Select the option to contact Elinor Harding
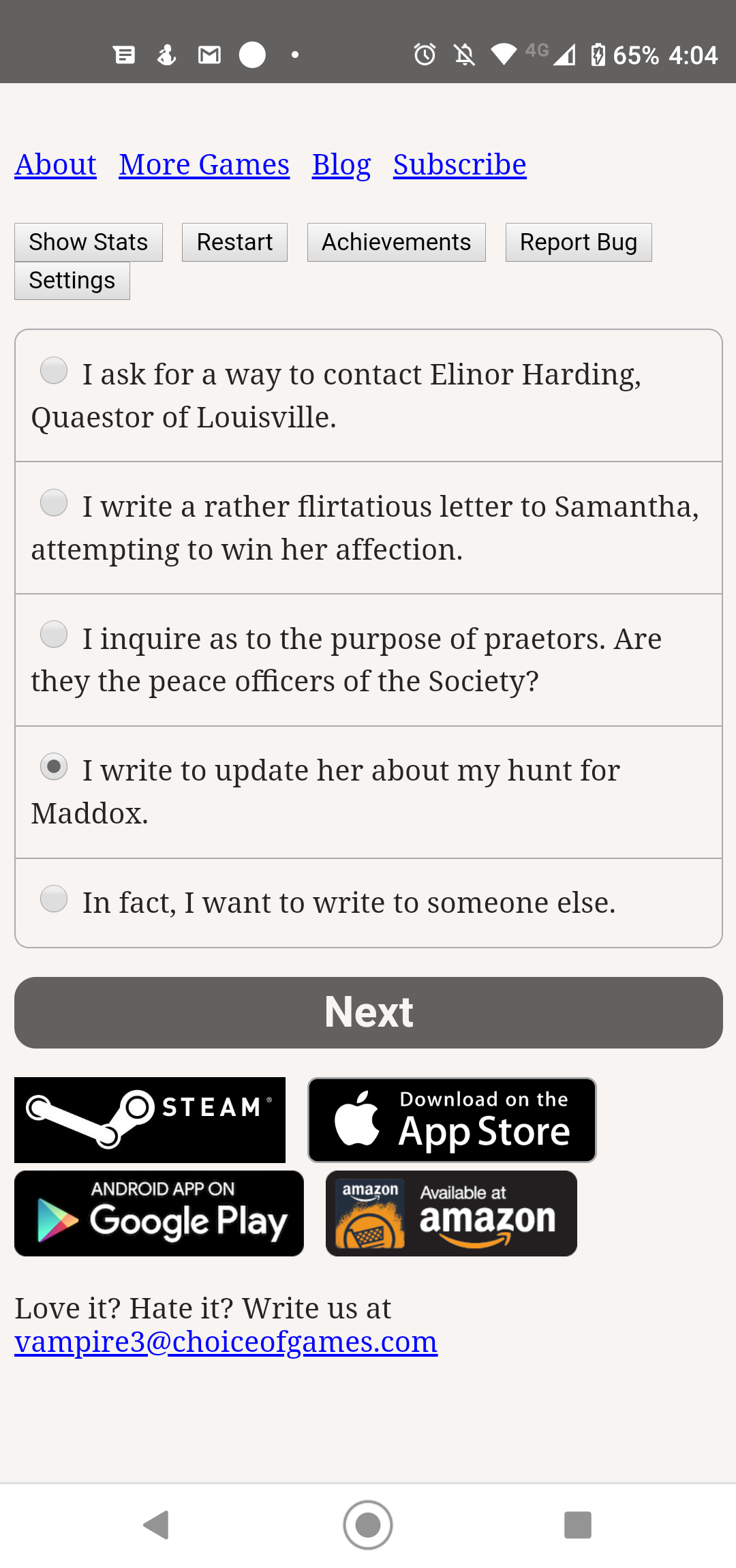This screenshot has width=736, height=1568. click(369, 395)
